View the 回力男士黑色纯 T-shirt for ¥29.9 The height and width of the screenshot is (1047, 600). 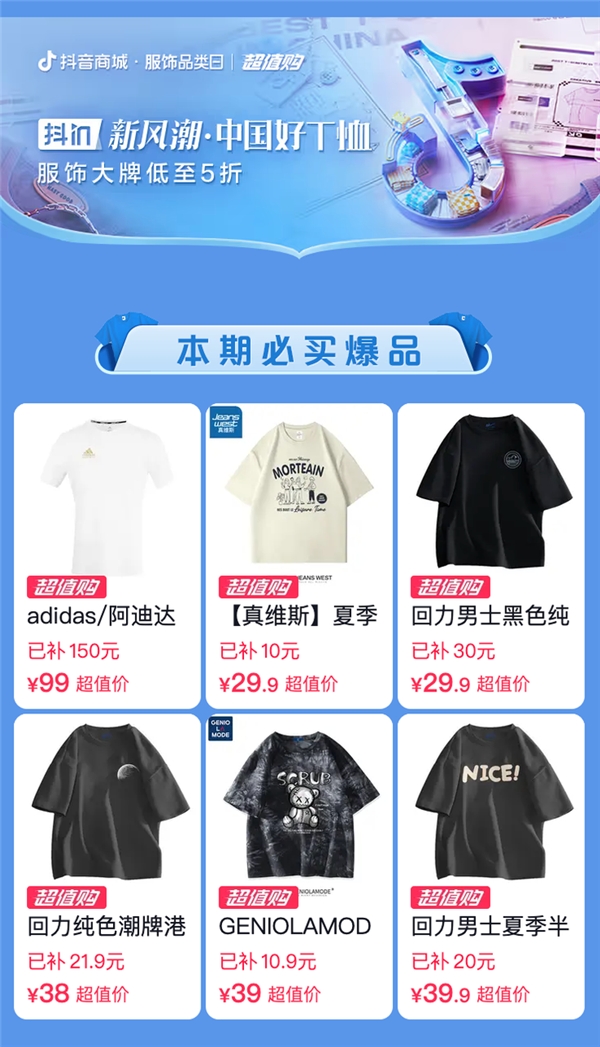click(x=491, y=556)
